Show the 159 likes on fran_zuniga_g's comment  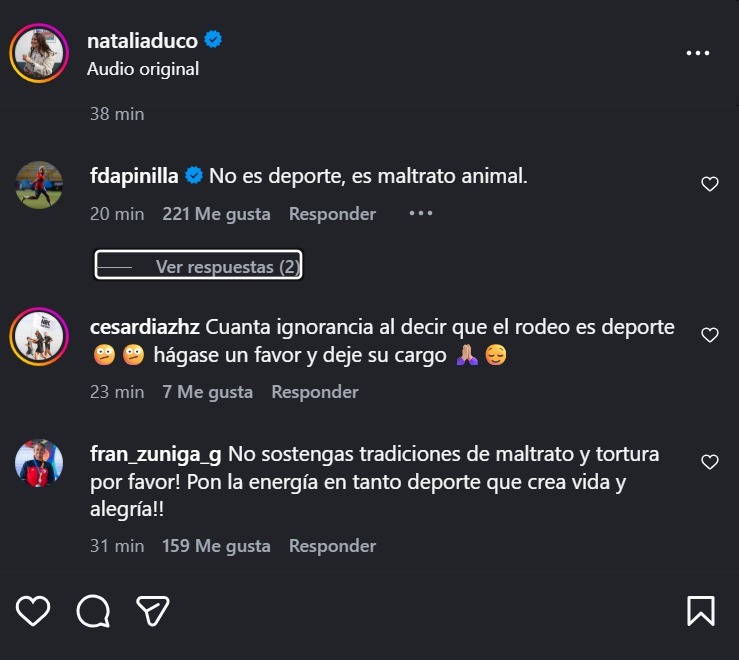(216, 546)
